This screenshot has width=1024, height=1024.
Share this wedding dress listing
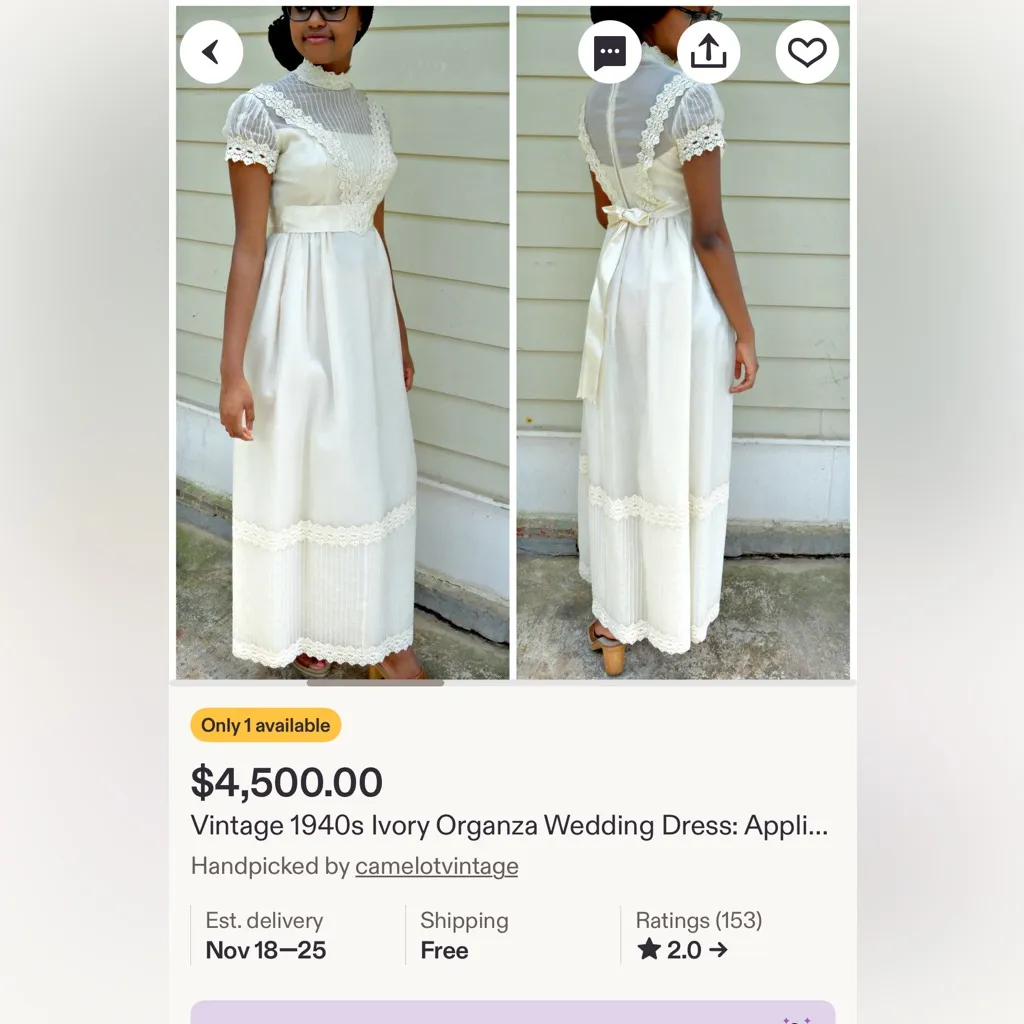[708, 52]
